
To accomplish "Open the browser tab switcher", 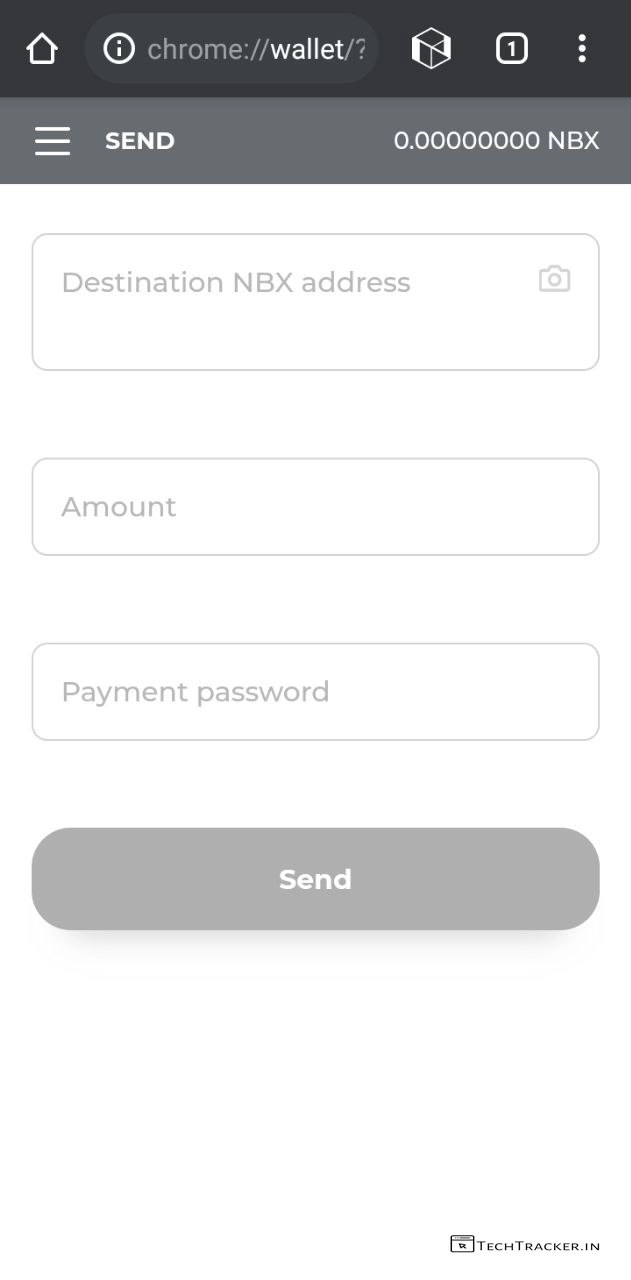I will tap(511, 48).
